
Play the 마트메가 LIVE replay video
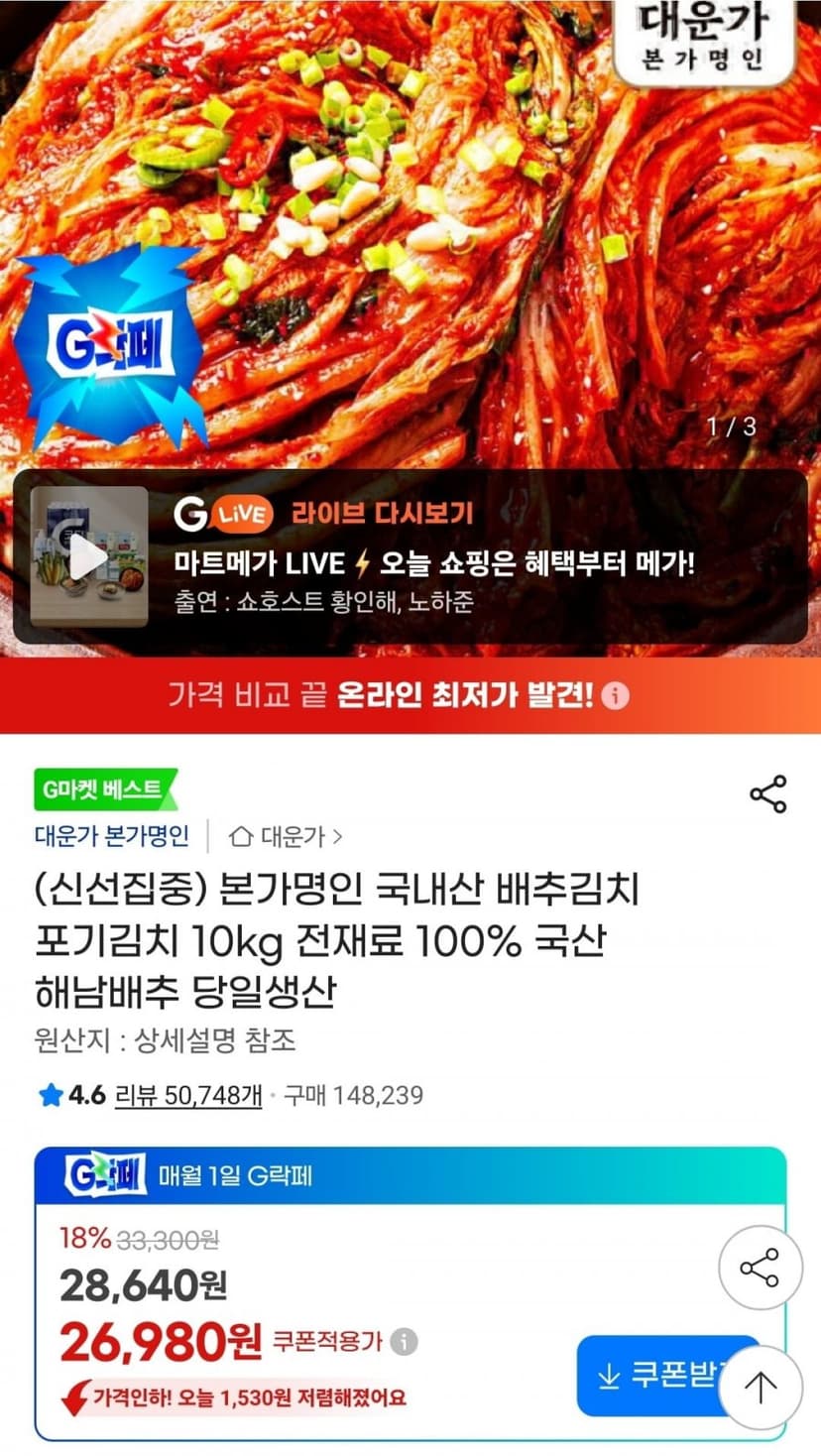tap(88, 556)
